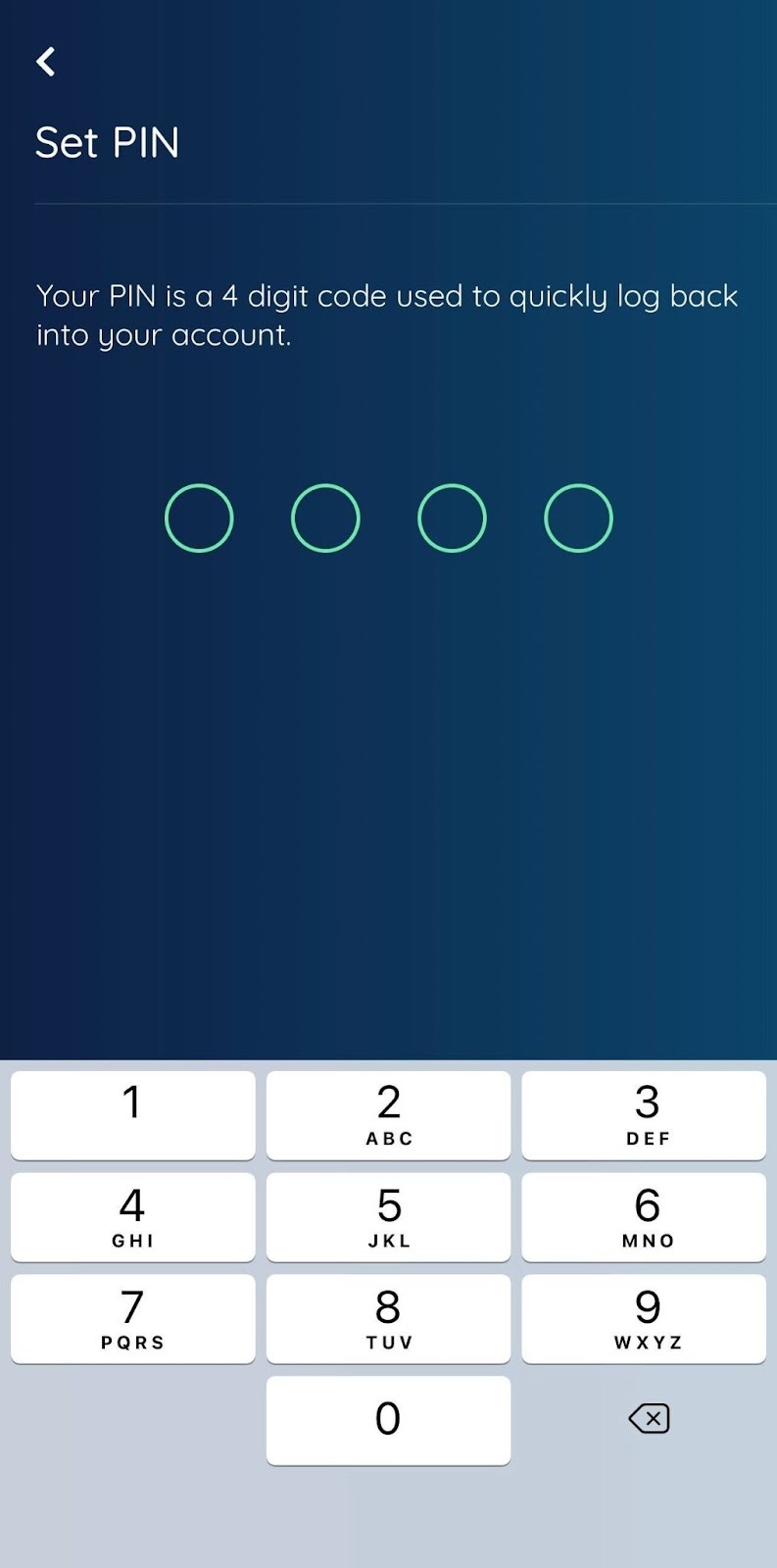The width and height of the screenshot is (777, 1568).
Task: Enter digit 3 DEF
Action: click(x=644, y=1114)
